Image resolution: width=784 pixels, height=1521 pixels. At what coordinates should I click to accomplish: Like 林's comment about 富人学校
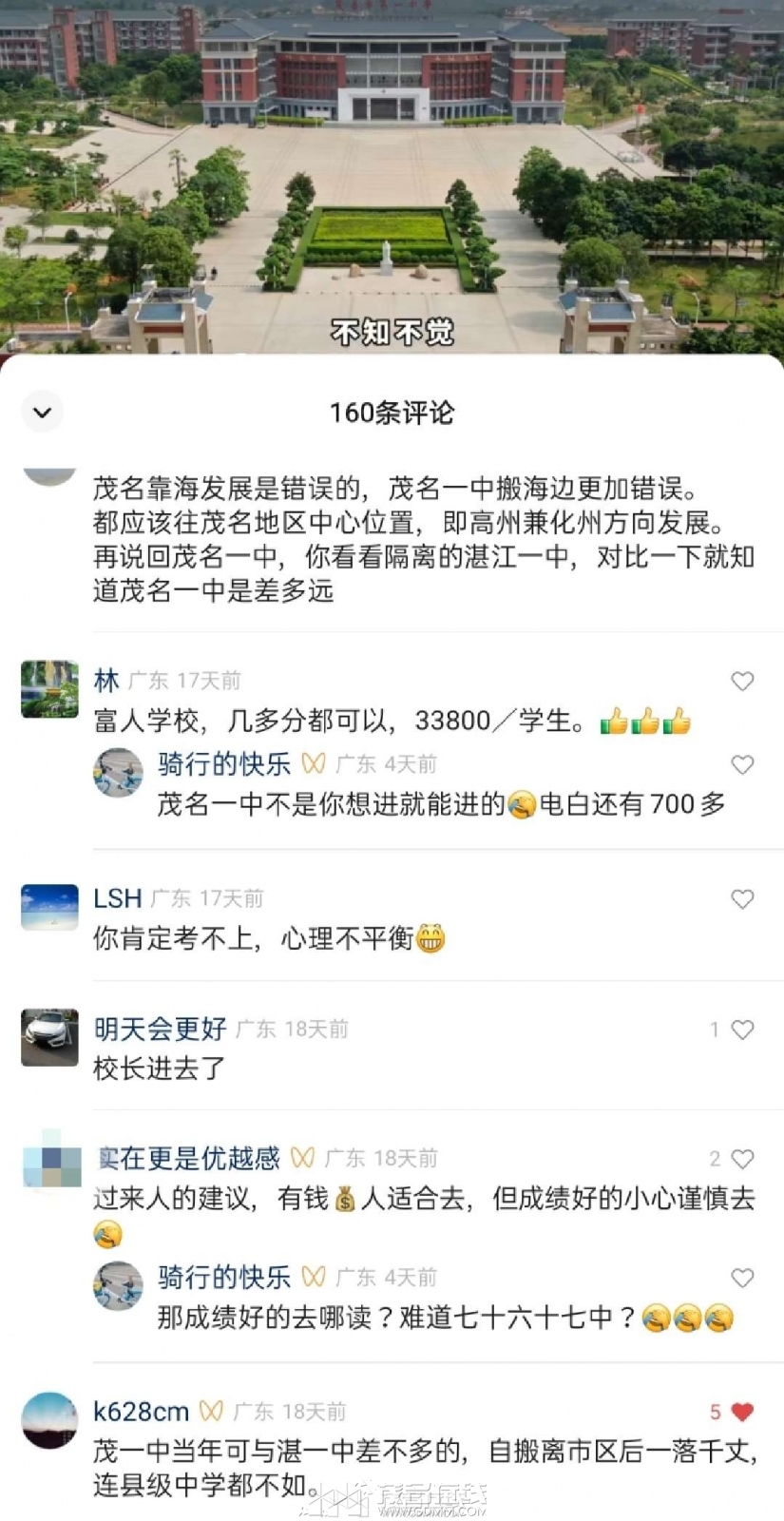pyautogui.click(x=742, y=681)
